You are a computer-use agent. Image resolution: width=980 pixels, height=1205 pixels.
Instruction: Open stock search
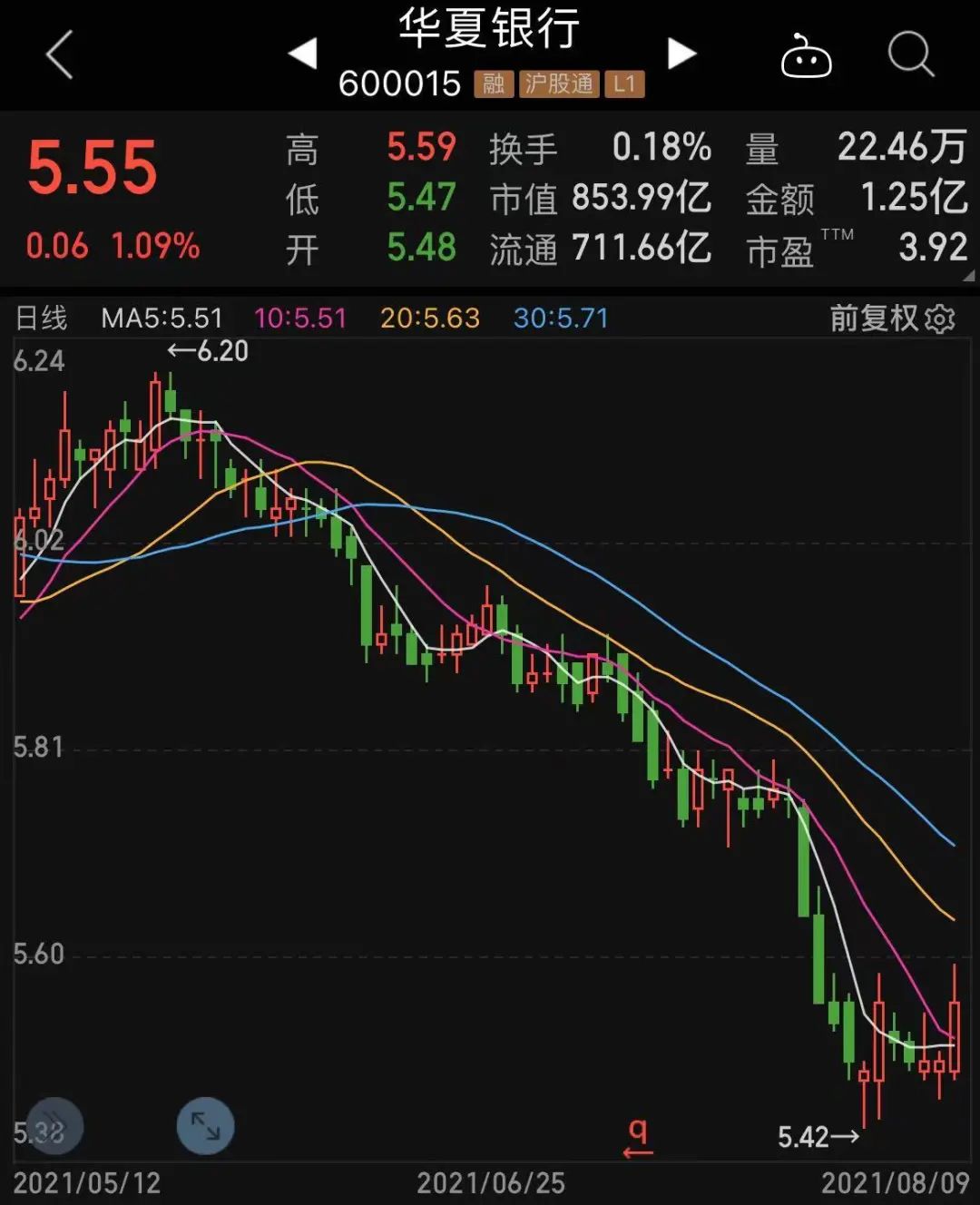pyautogui.click(x=909, y=54)
